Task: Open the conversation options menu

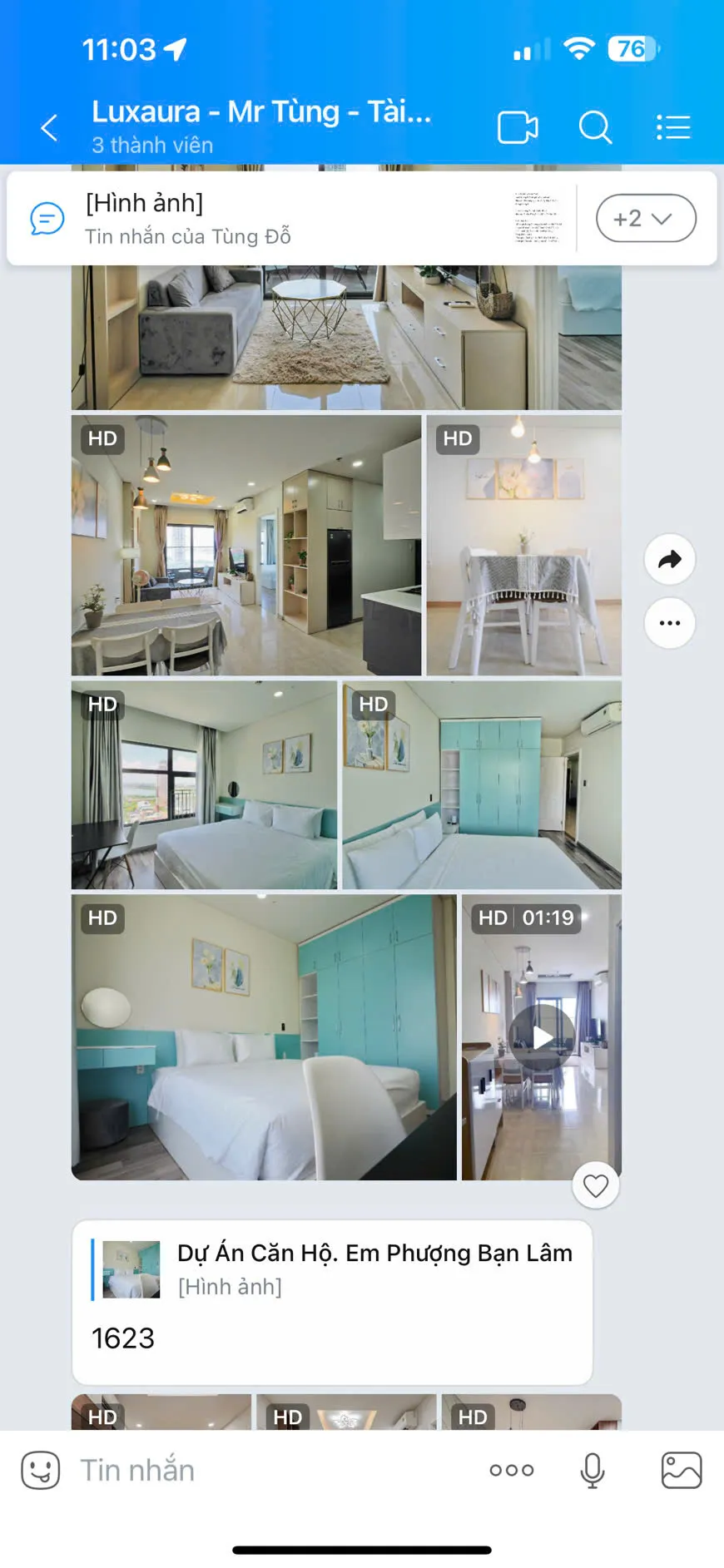Action: pos(672,127)
